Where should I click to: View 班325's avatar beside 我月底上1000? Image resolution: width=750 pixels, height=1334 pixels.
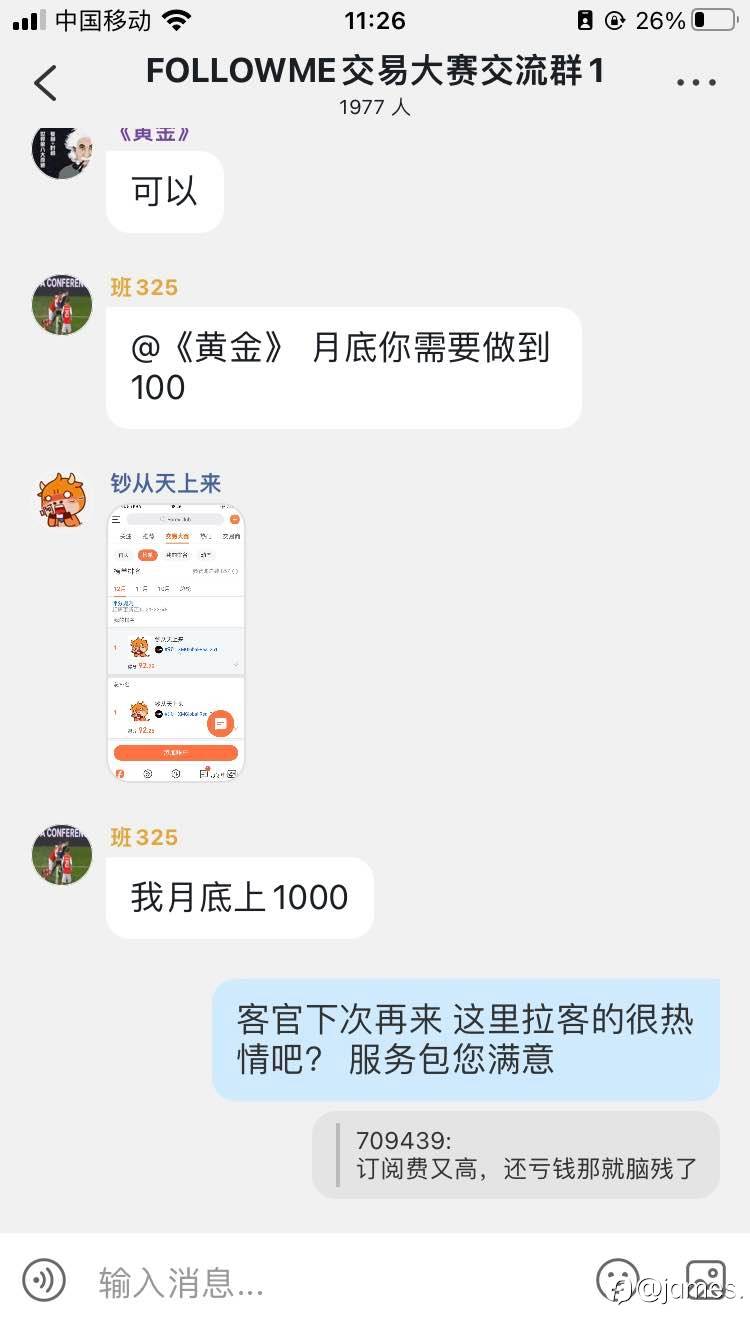[62, 855]
